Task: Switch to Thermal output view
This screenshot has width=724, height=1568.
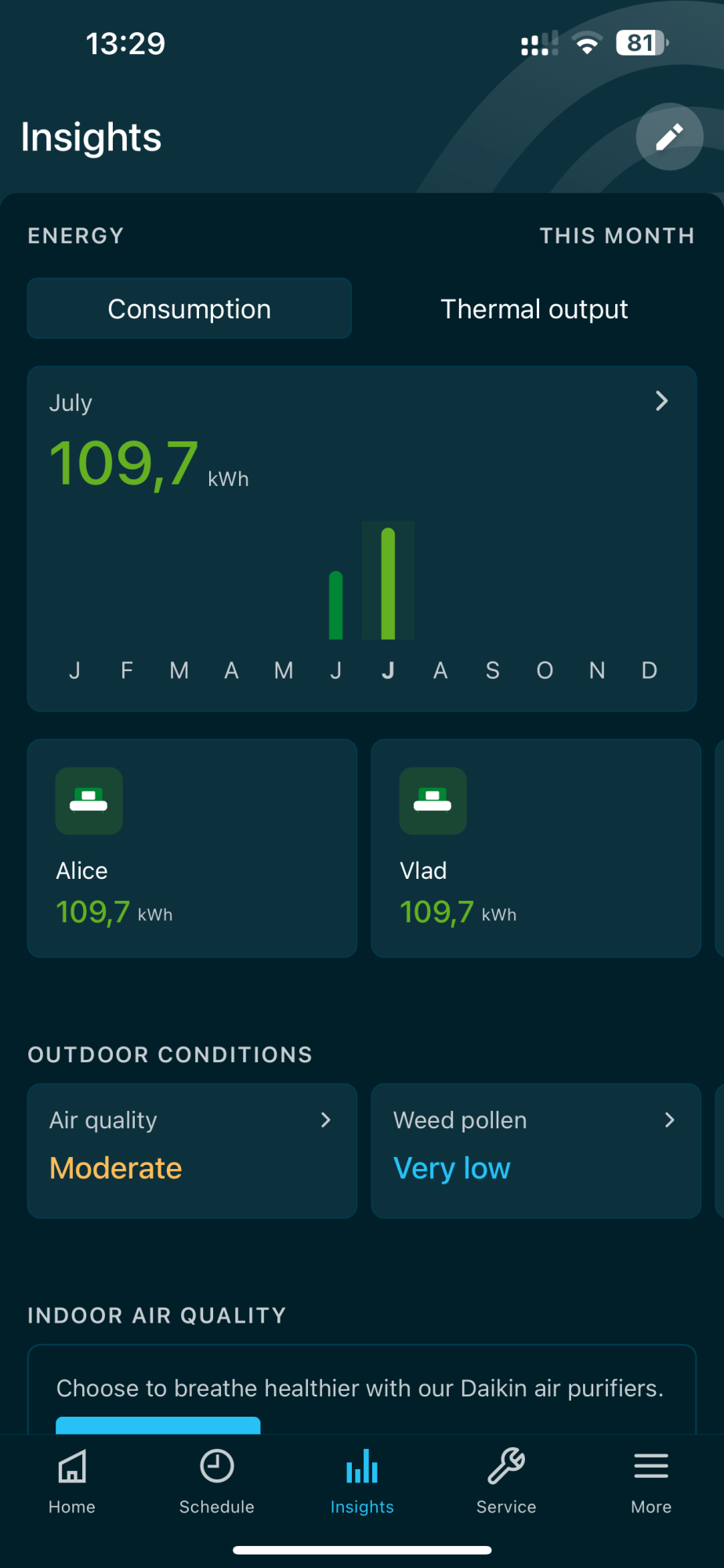Action: pos(534,309)
